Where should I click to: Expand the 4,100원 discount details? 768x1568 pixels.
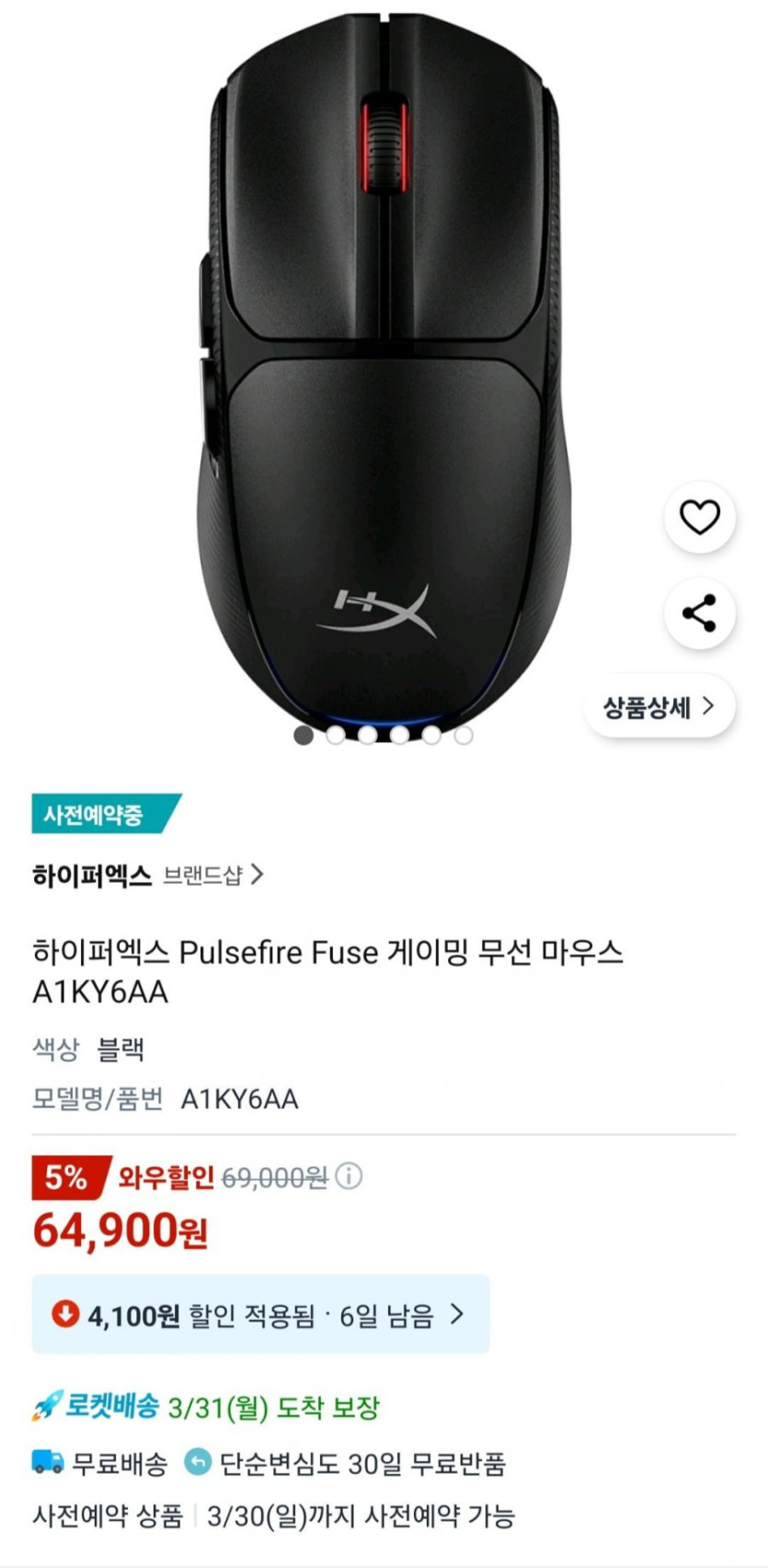tap(260, 1314)
